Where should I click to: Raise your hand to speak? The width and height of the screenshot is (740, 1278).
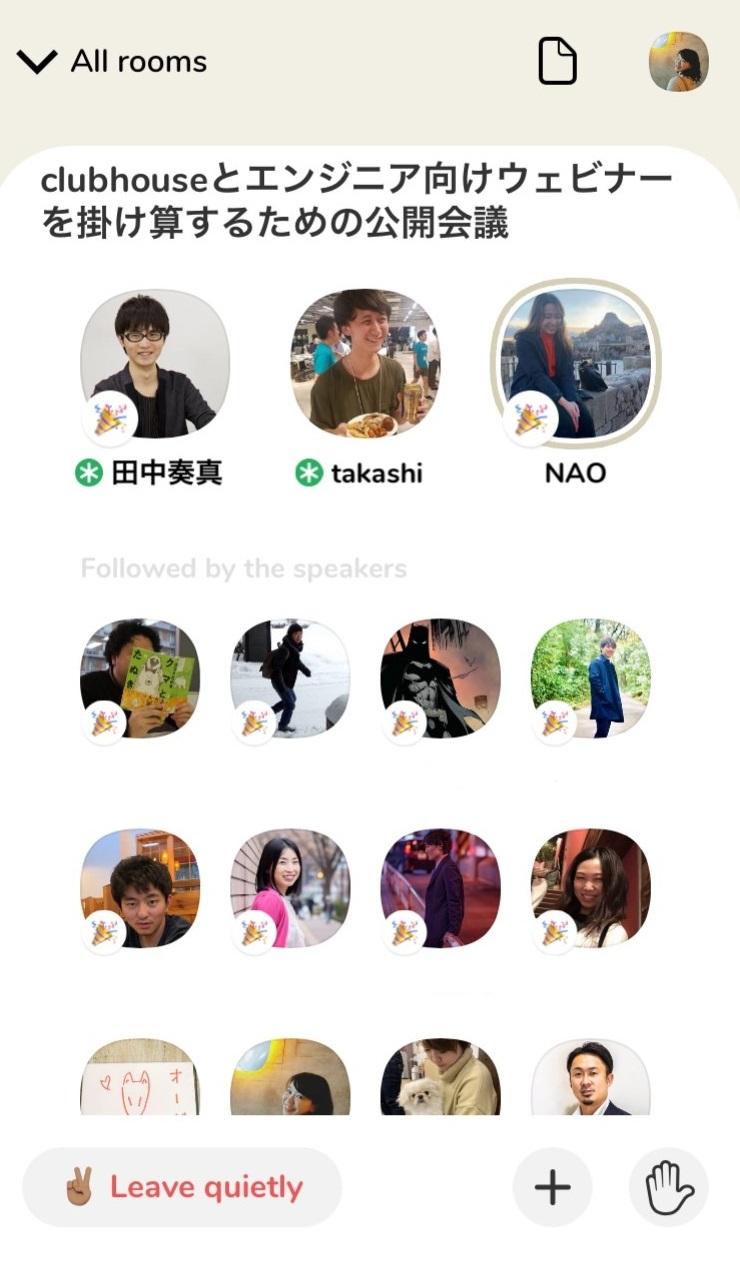[669, 1187]
